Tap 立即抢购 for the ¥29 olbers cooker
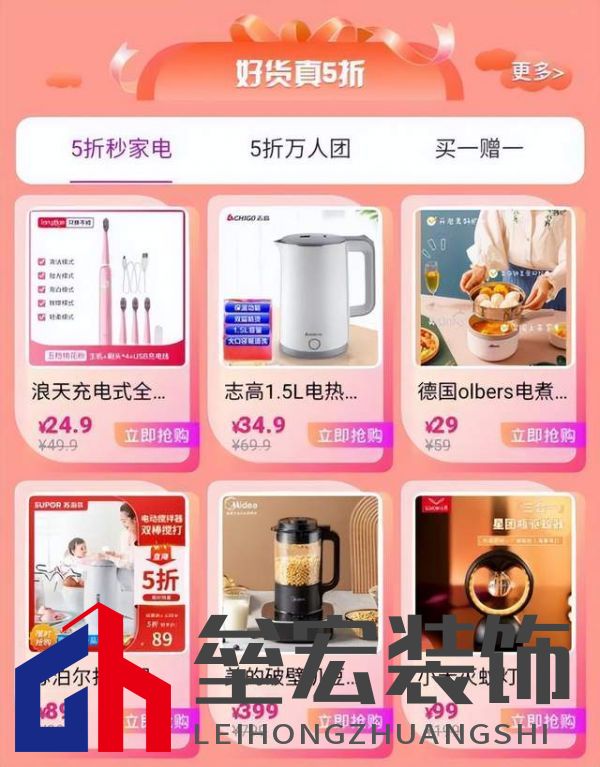The image size is (600, 767). (543, 435)
